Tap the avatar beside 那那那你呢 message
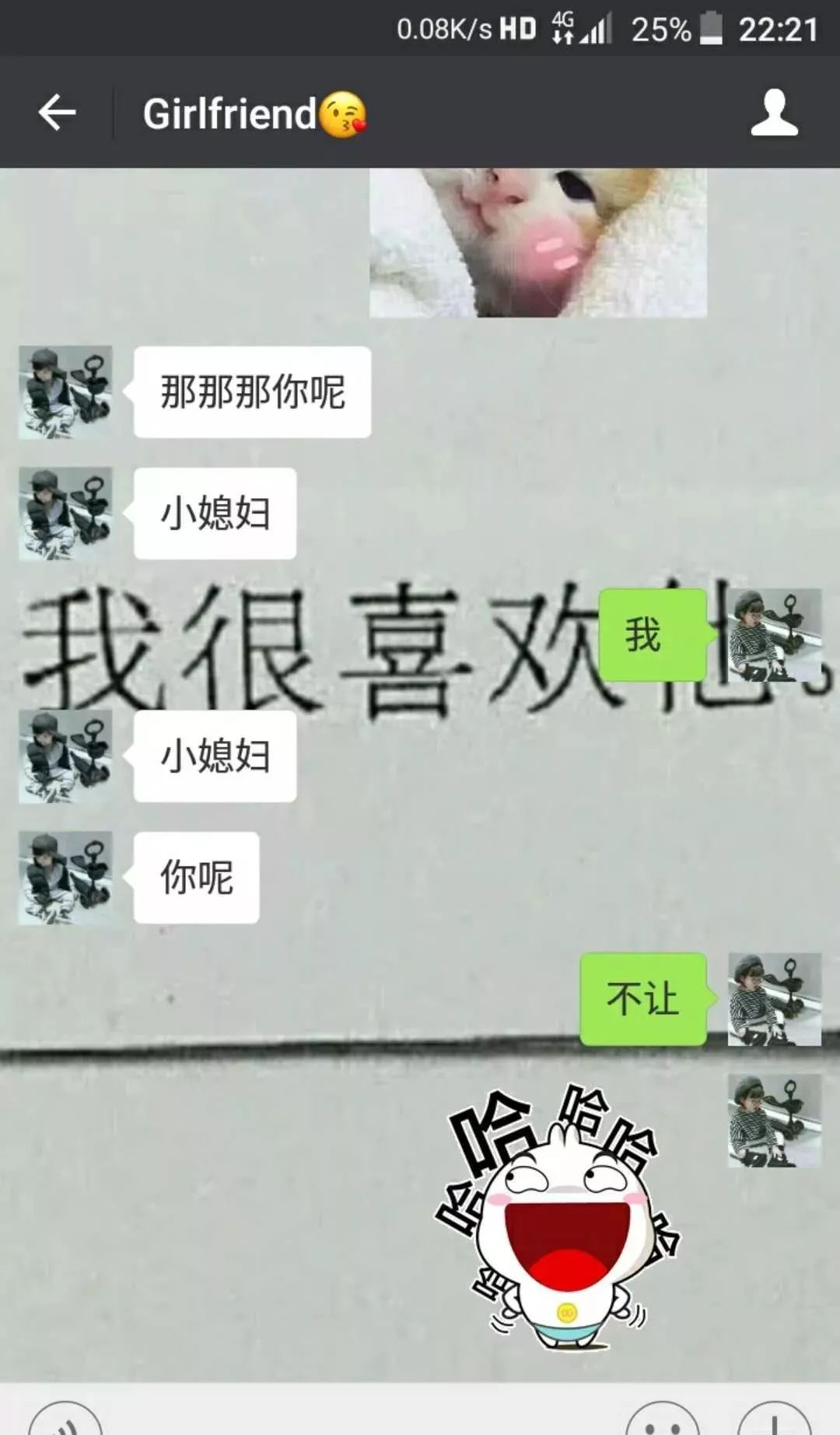 coord(65,392)
